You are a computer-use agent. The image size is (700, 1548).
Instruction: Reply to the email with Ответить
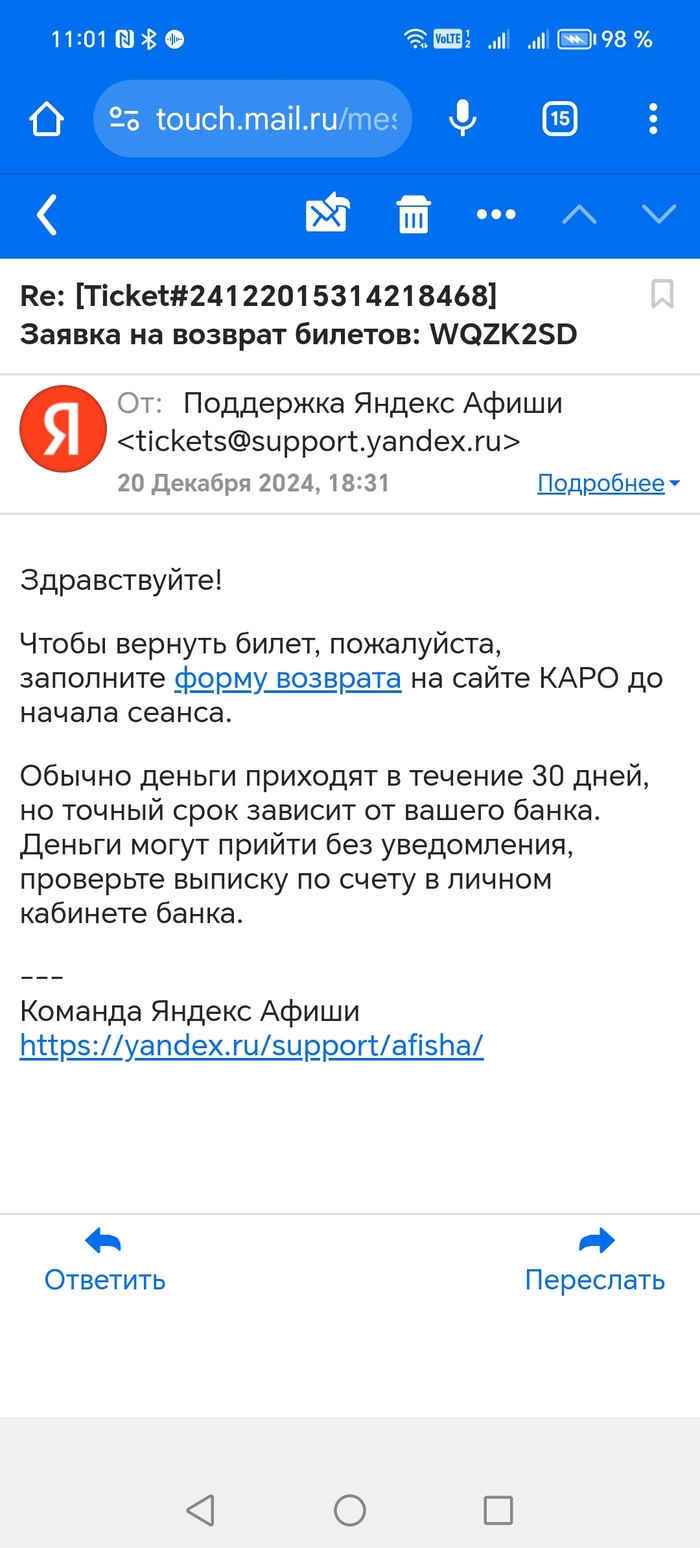[x=104, y=1260]
